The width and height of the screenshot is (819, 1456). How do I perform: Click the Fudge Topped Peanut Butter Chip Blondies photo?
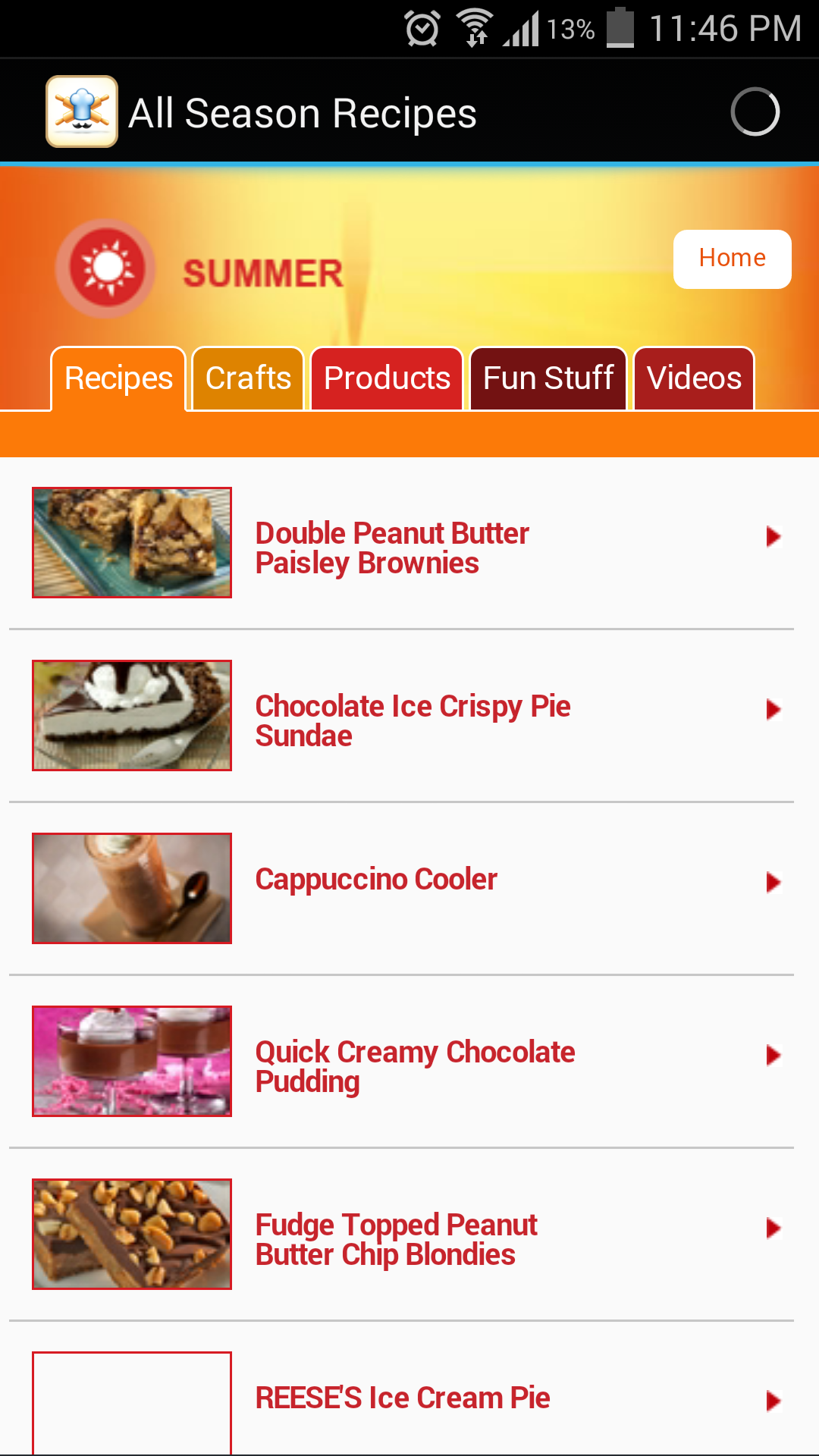131,1233
